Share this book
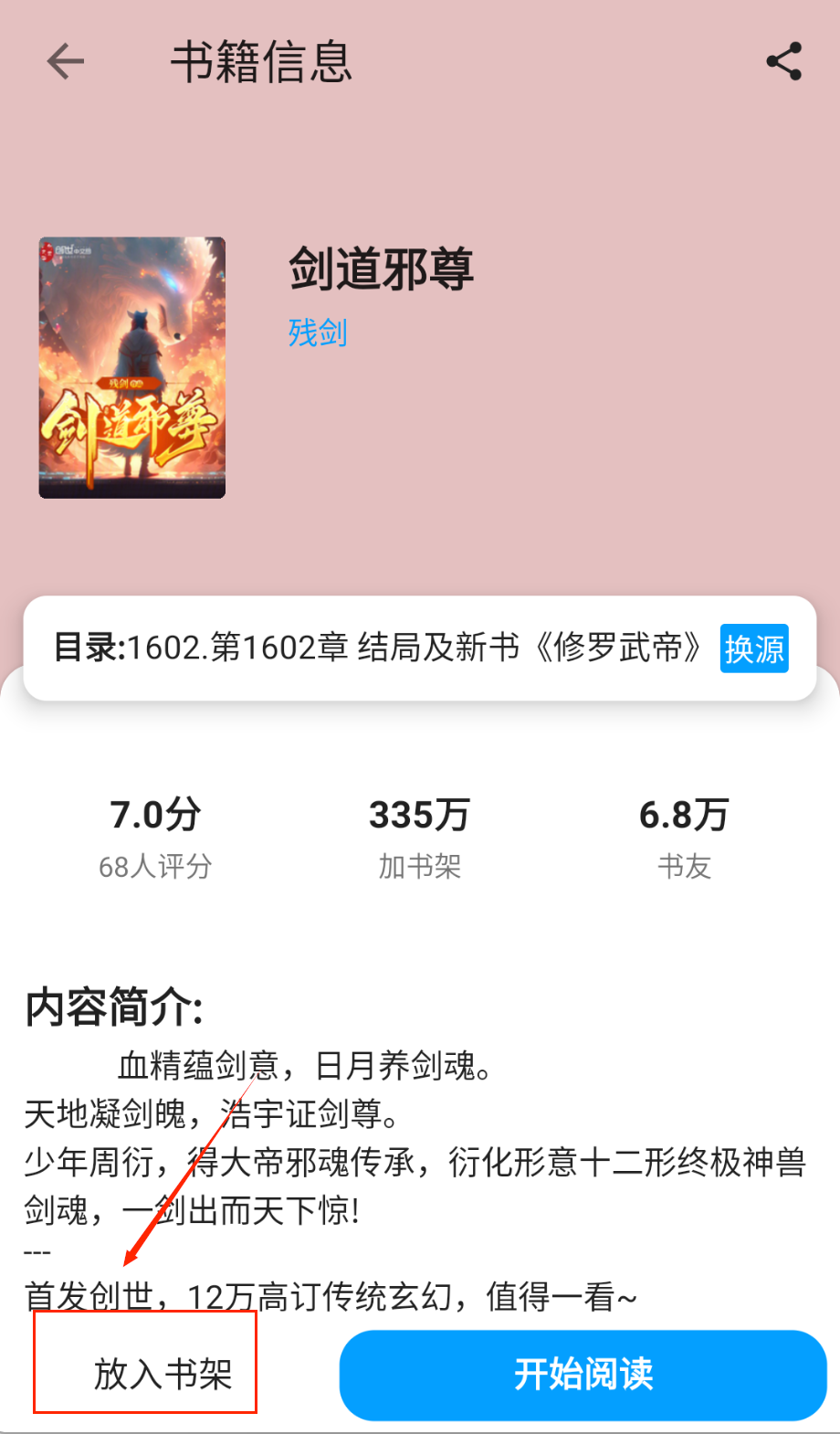 [783, 62]
